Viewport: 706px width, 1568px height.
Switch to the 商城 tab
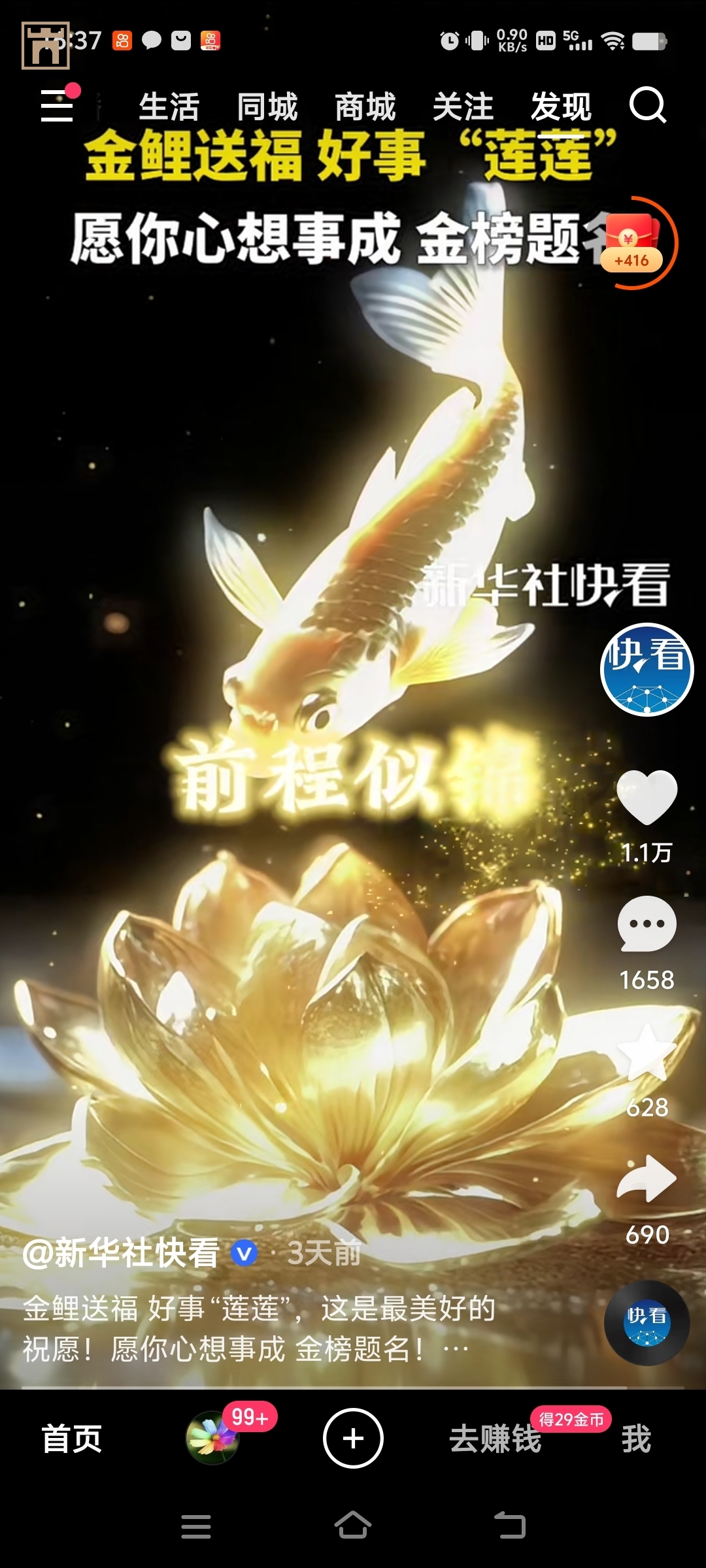[365, 106]
